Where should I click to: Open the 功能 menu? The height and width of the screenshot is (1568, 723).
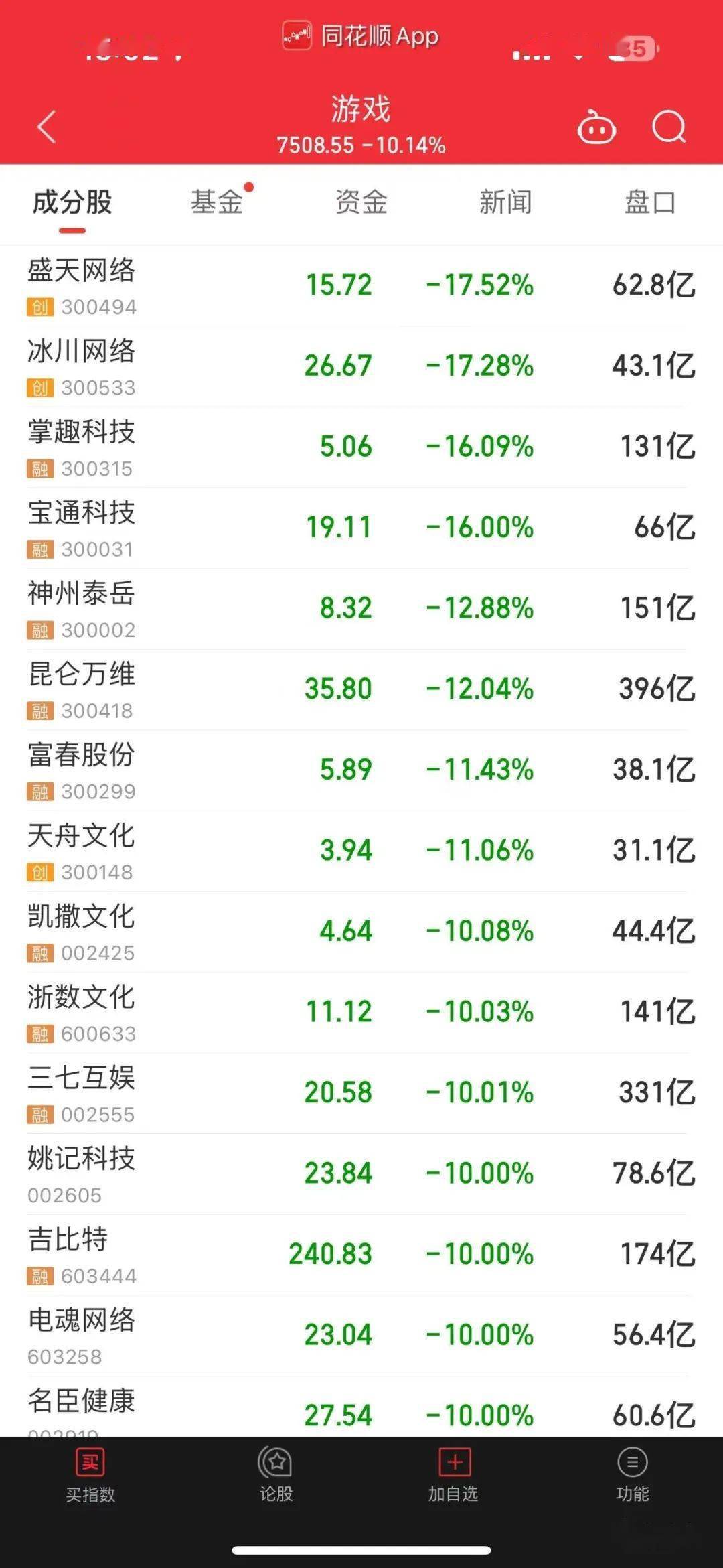(x=632, y=1475)
